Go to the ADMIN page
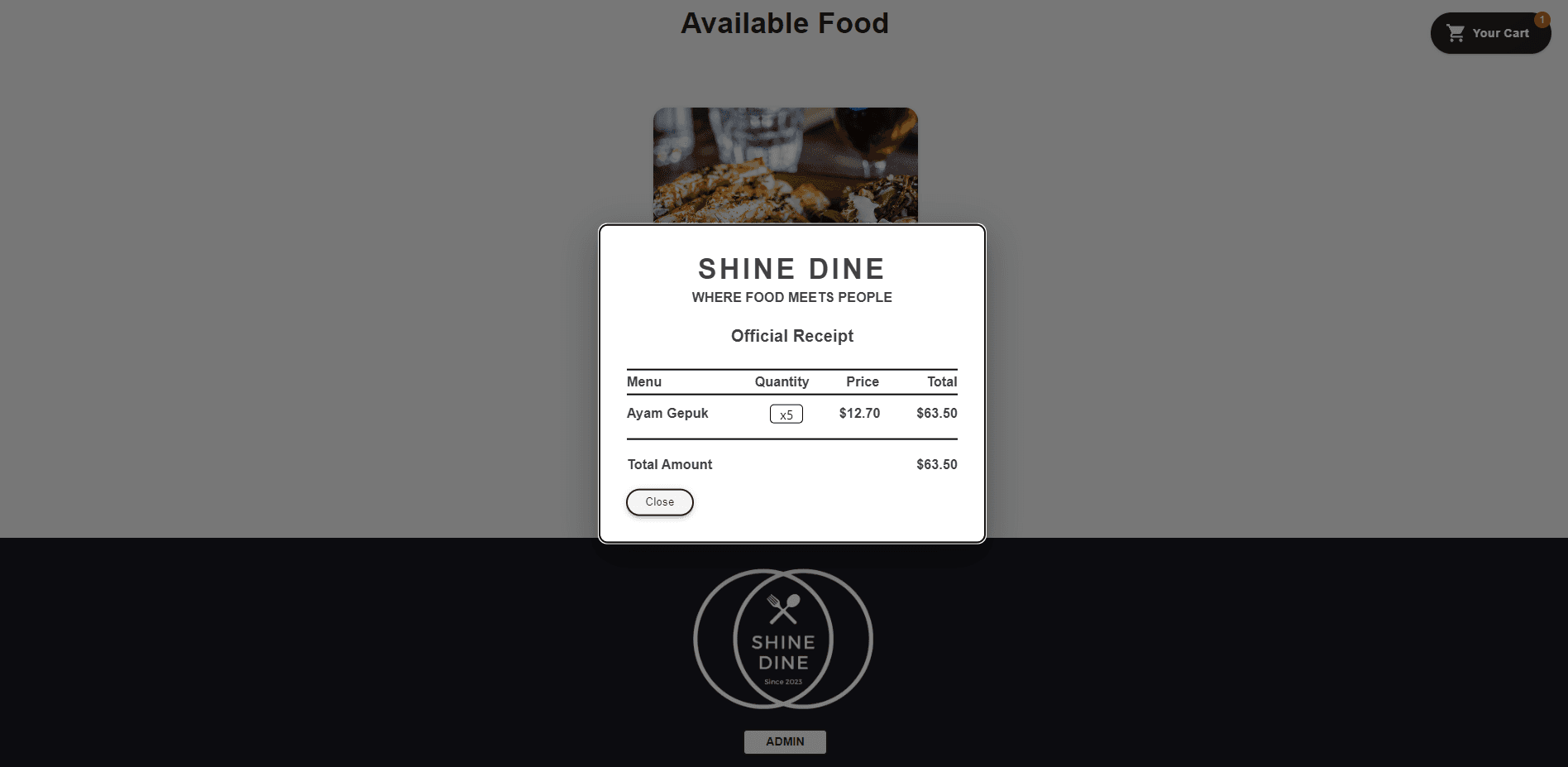Viewport: 1568px width, 767px height. pyautogui.click(x=784, y=741)
